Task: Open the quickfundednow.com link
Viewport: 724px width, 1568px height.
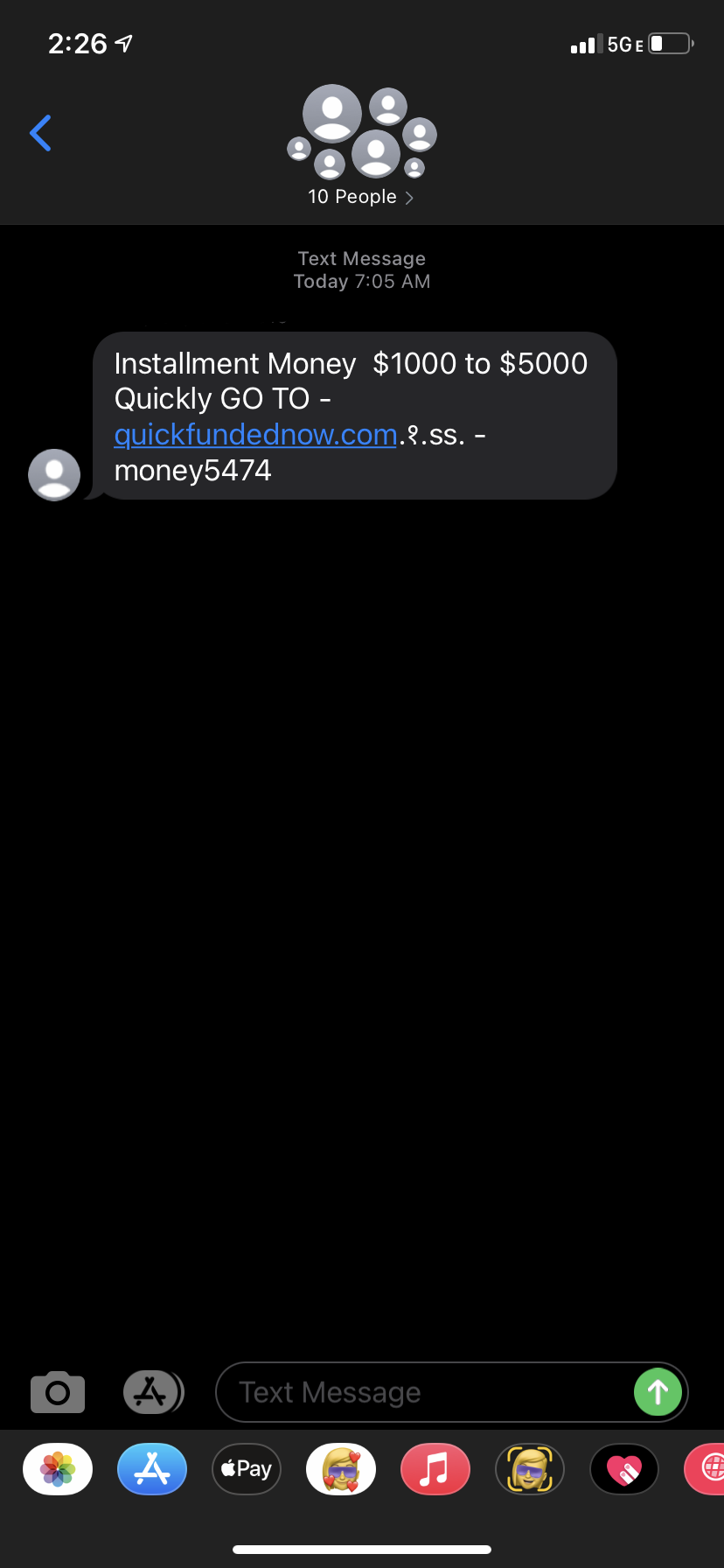Action: 255,435
